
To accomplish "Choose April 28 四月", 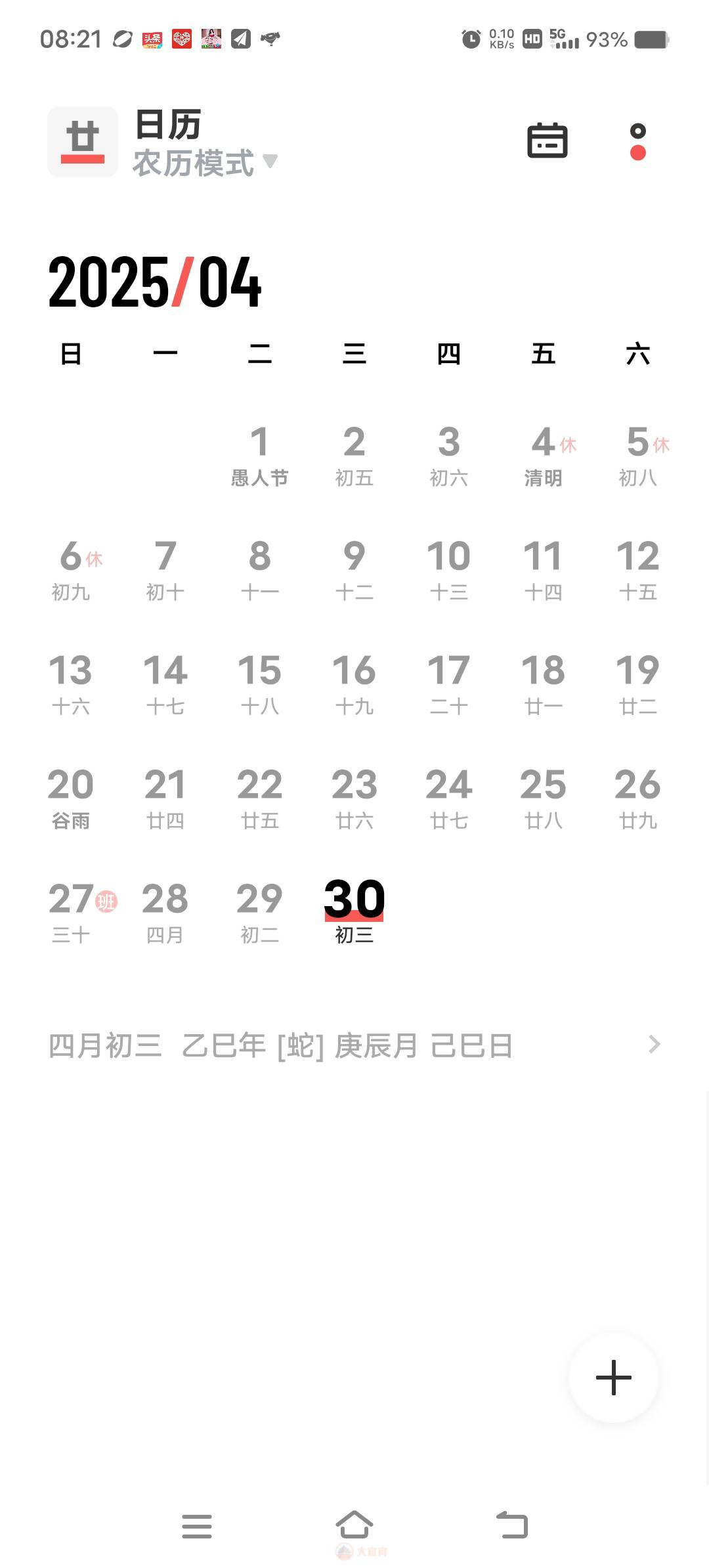I will (x=165, y=913).
